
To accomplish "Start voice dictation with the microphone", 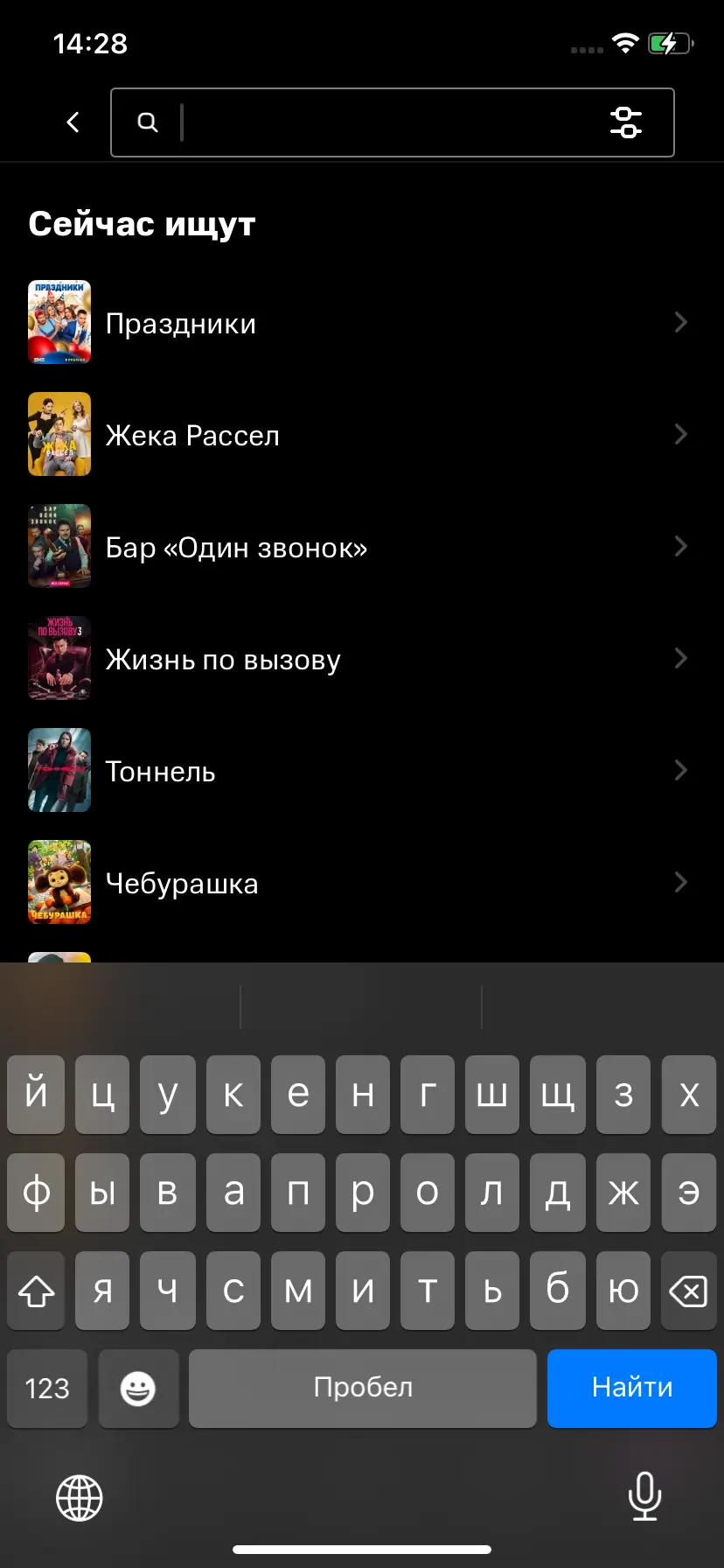I will click(x=644, y=1496).
